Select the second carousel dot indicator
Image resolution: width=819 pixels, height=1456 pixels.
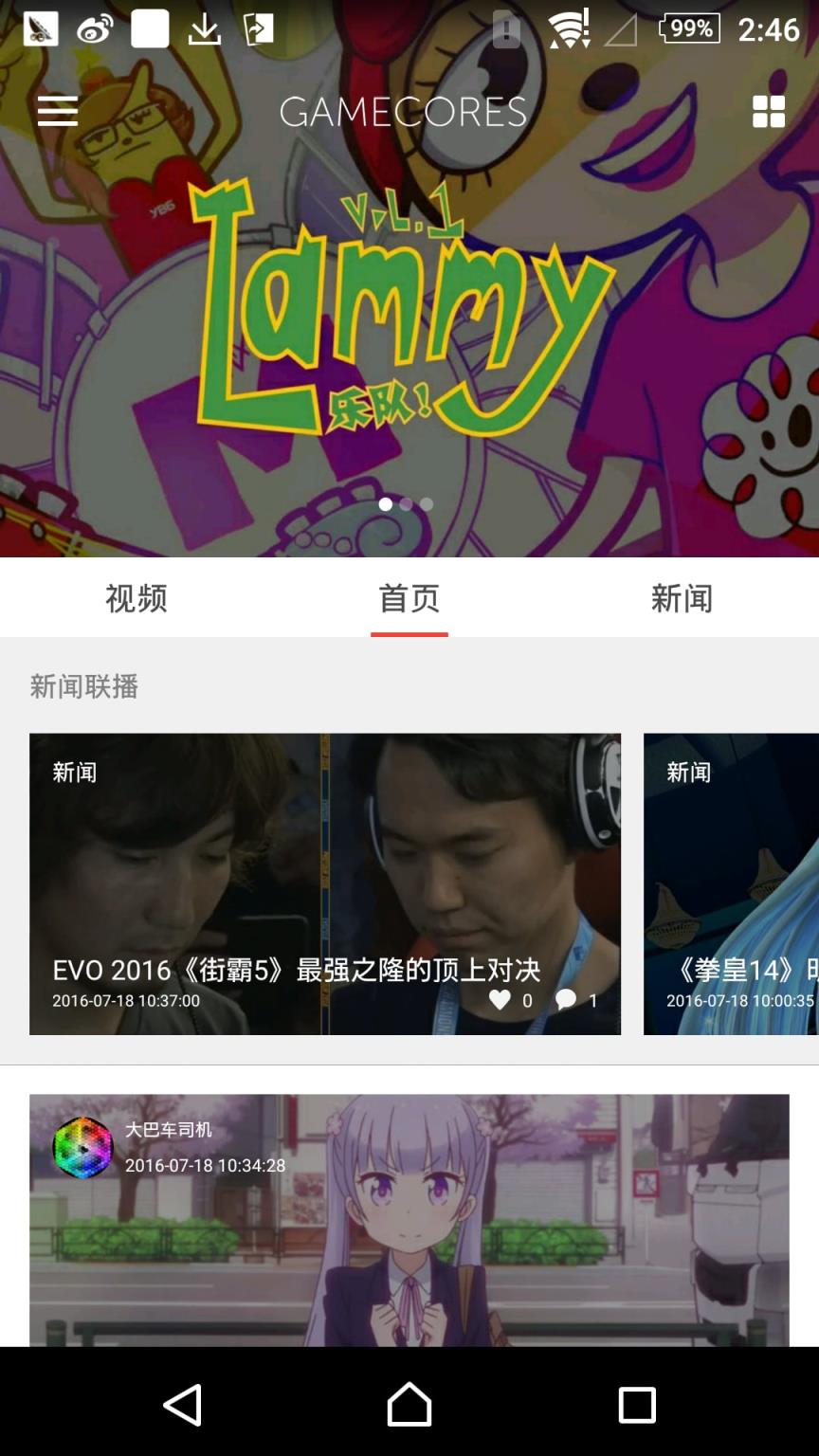406,505
